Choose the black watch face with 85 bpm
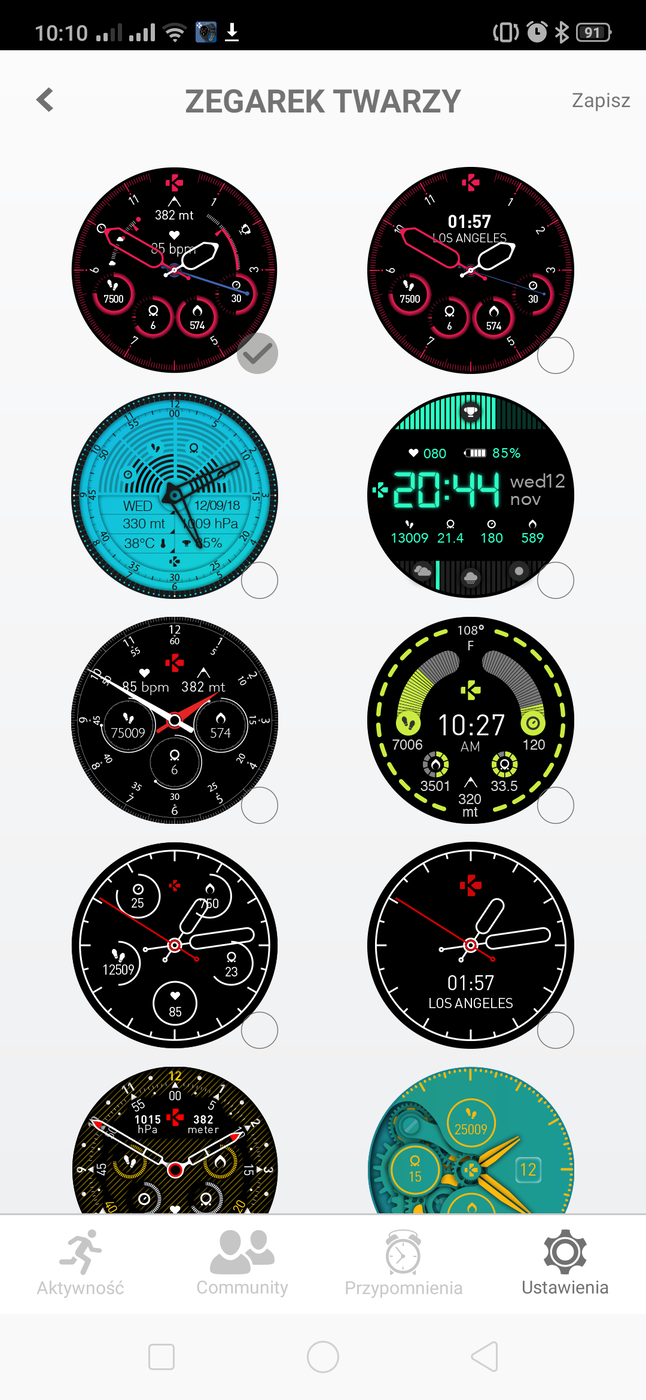646x1400 pixels. tap(175, 720)
